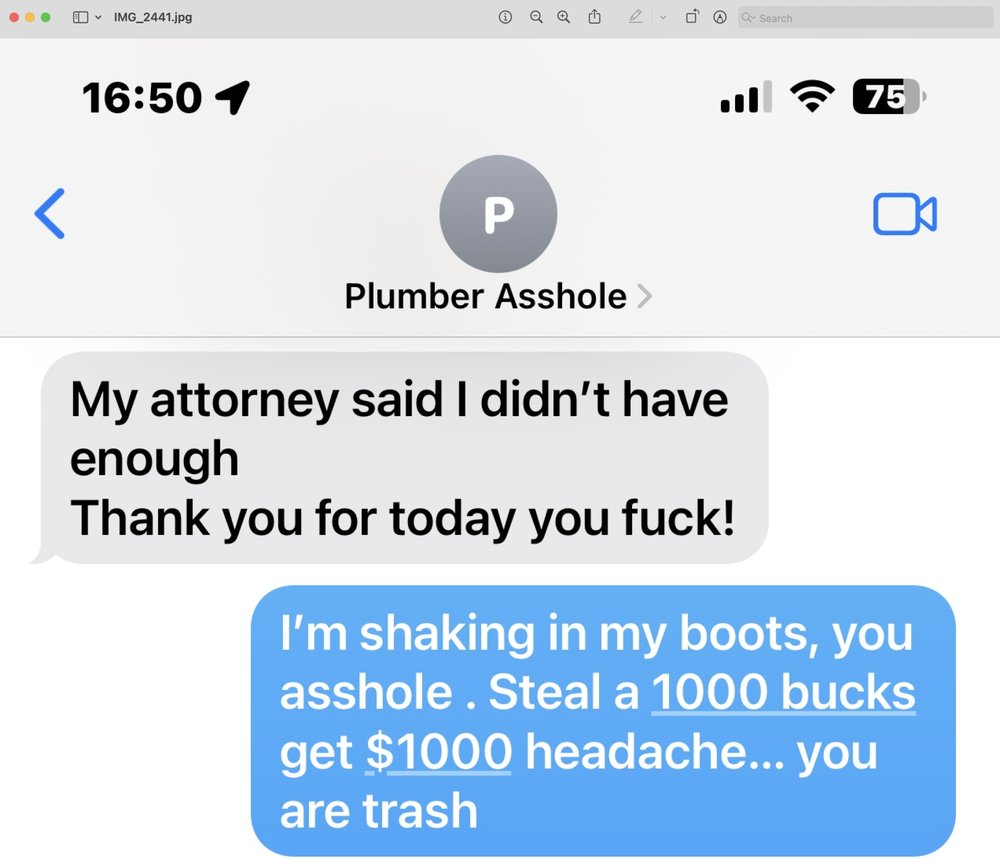The height and width of the screenshot is (859, 1000).
Task: Start a FaceTime video call
Action: (904, 214)
